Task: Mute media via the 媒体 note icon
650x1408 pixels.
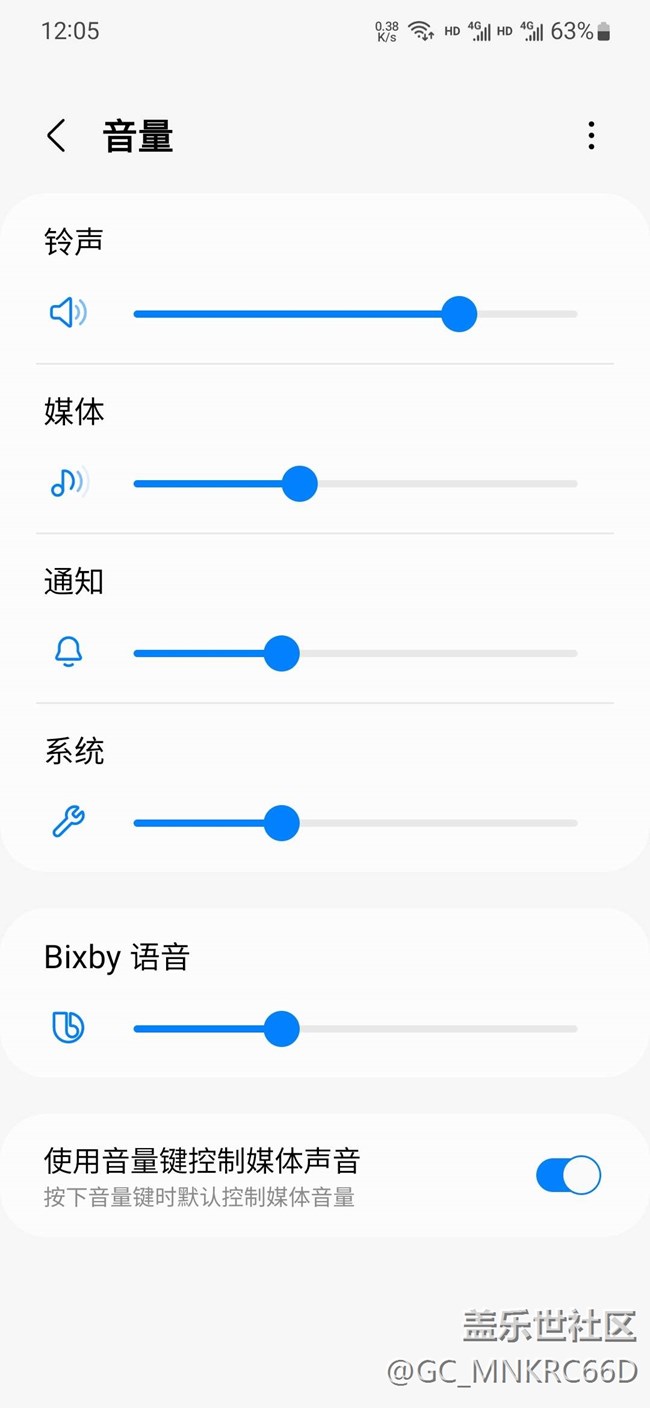Action: point(68,483)
